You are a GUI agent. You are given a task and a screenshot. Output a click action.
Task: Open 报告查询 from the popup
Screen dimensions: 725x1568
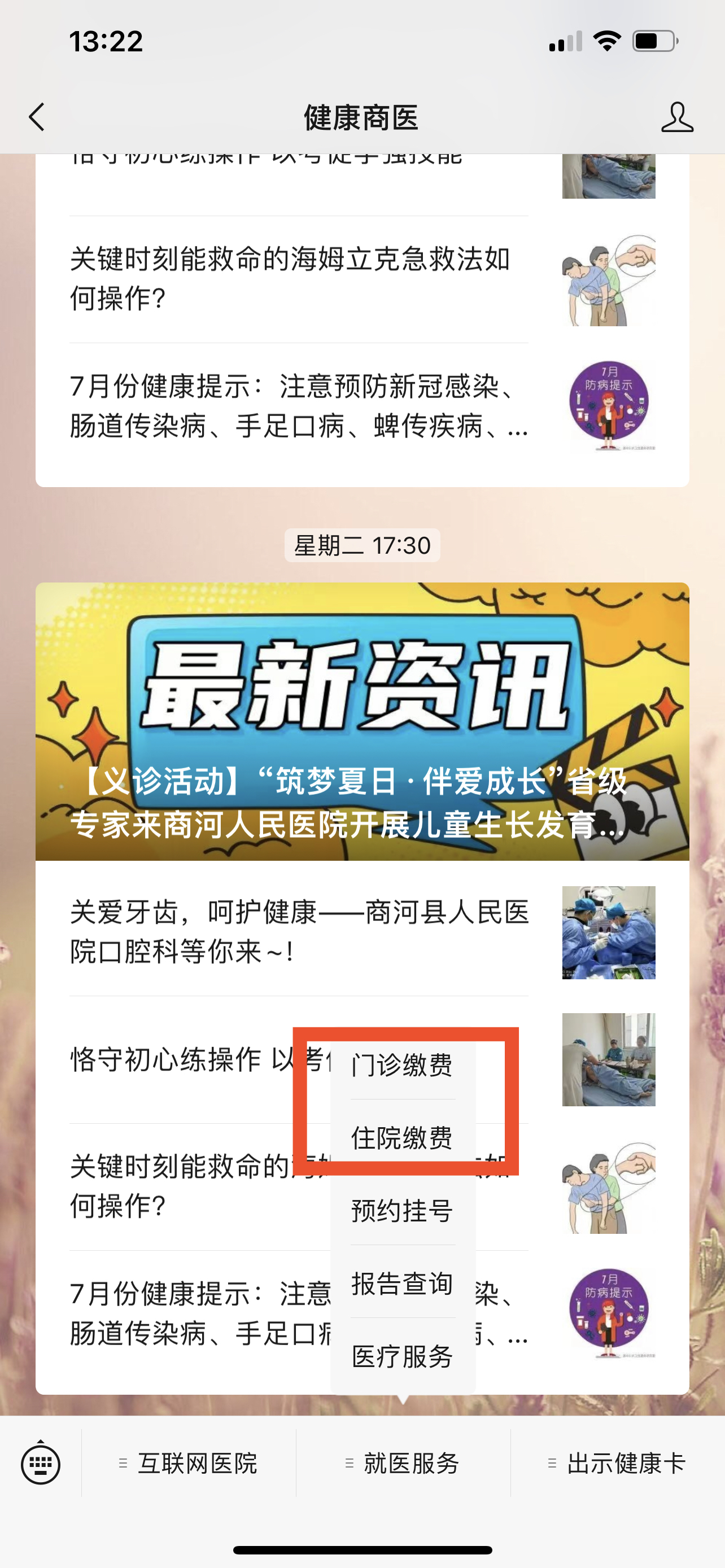pos(402,1283)
